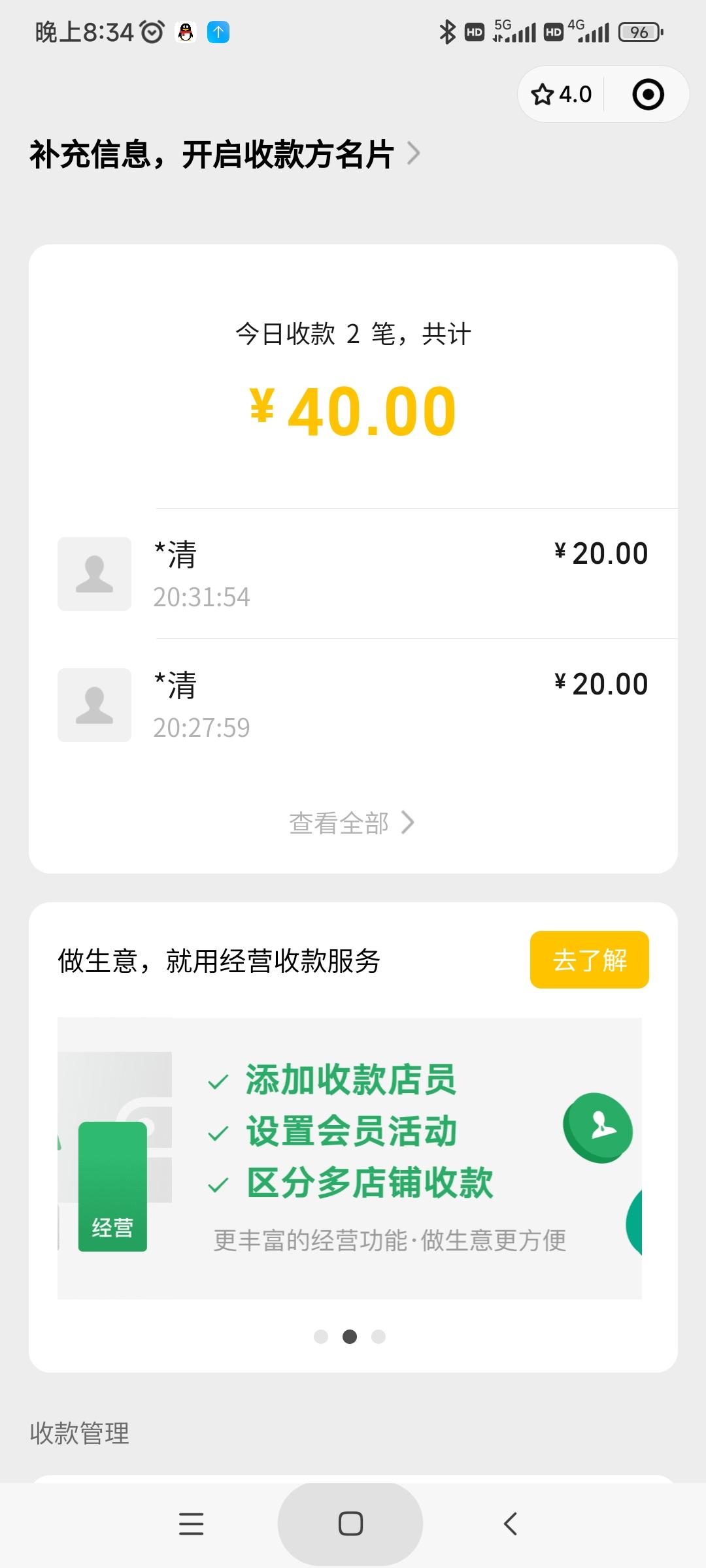Tap the 去了解 button
The height and width of the screenshot is (1568, 706).
pyautogui.click(x=589, y=960)
